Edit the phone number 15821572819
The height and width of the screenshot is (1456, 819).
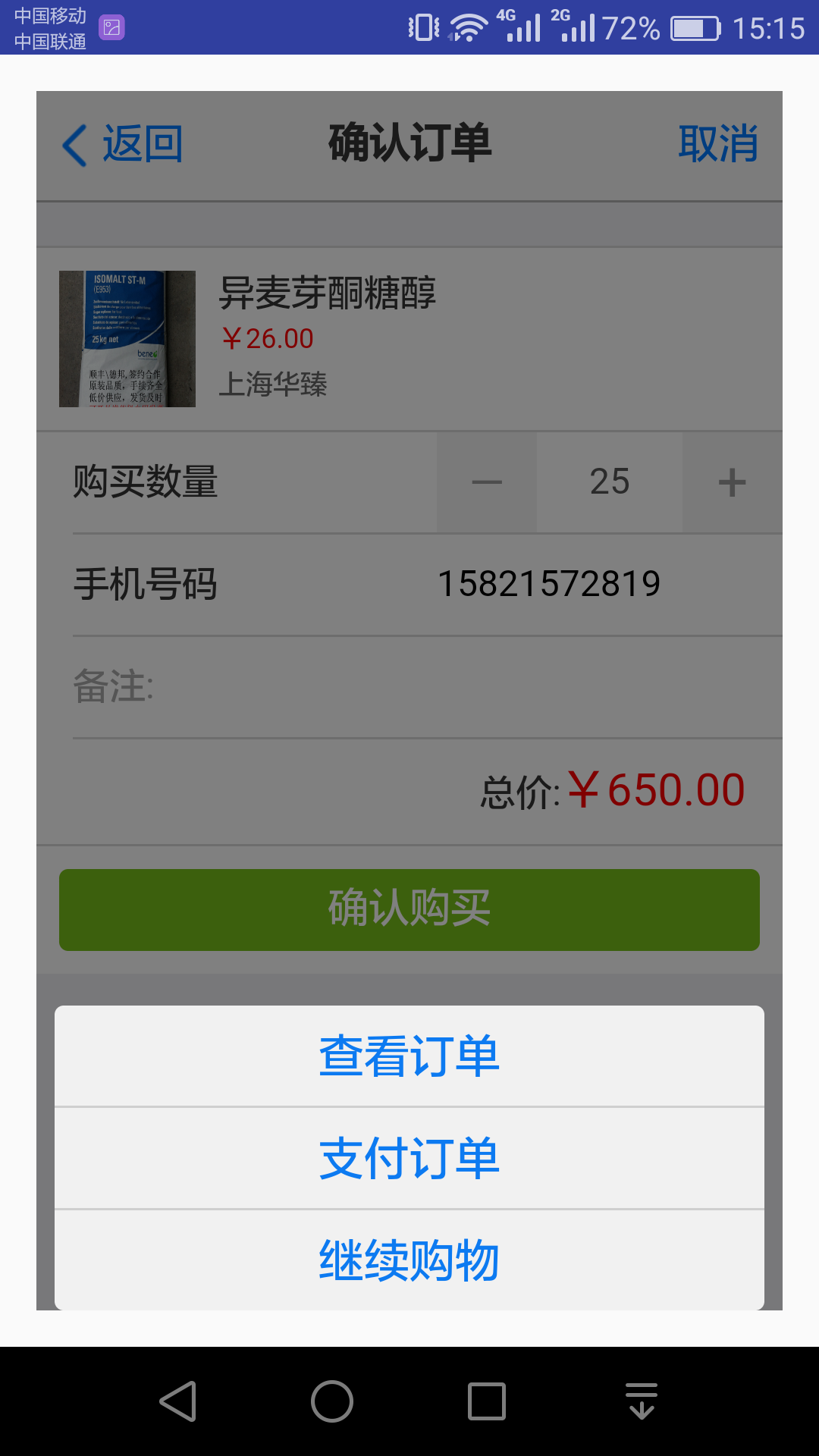pos(549,584)
